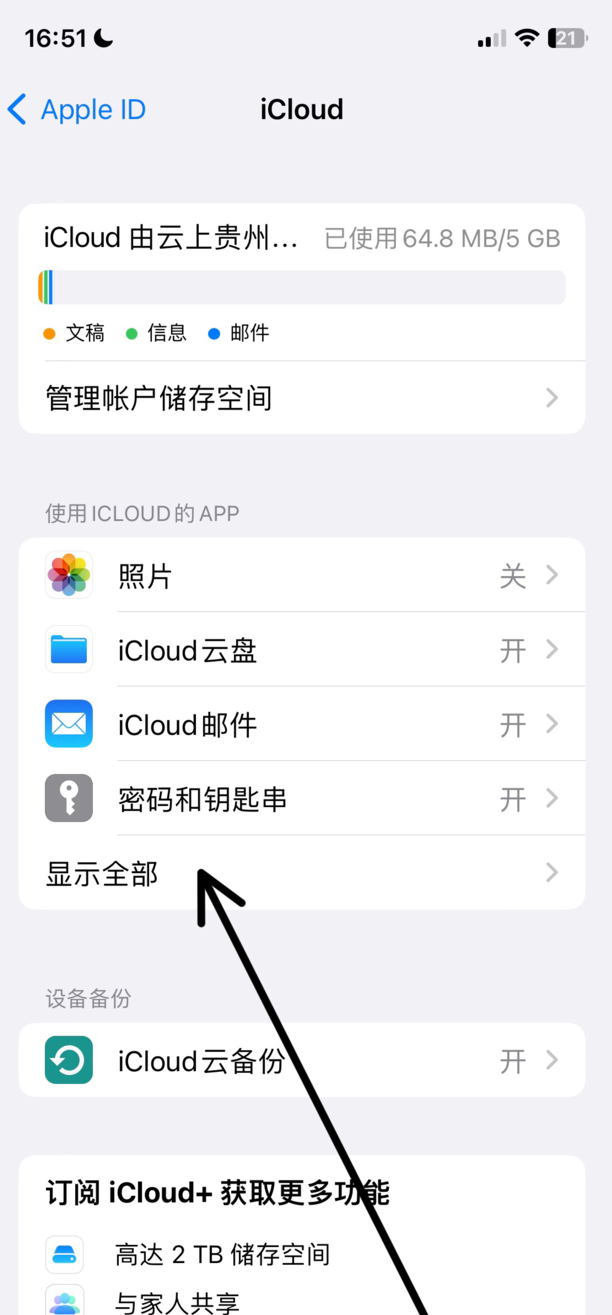Go back to Apple ID
612x1315 pixels.
coord(76,109)
